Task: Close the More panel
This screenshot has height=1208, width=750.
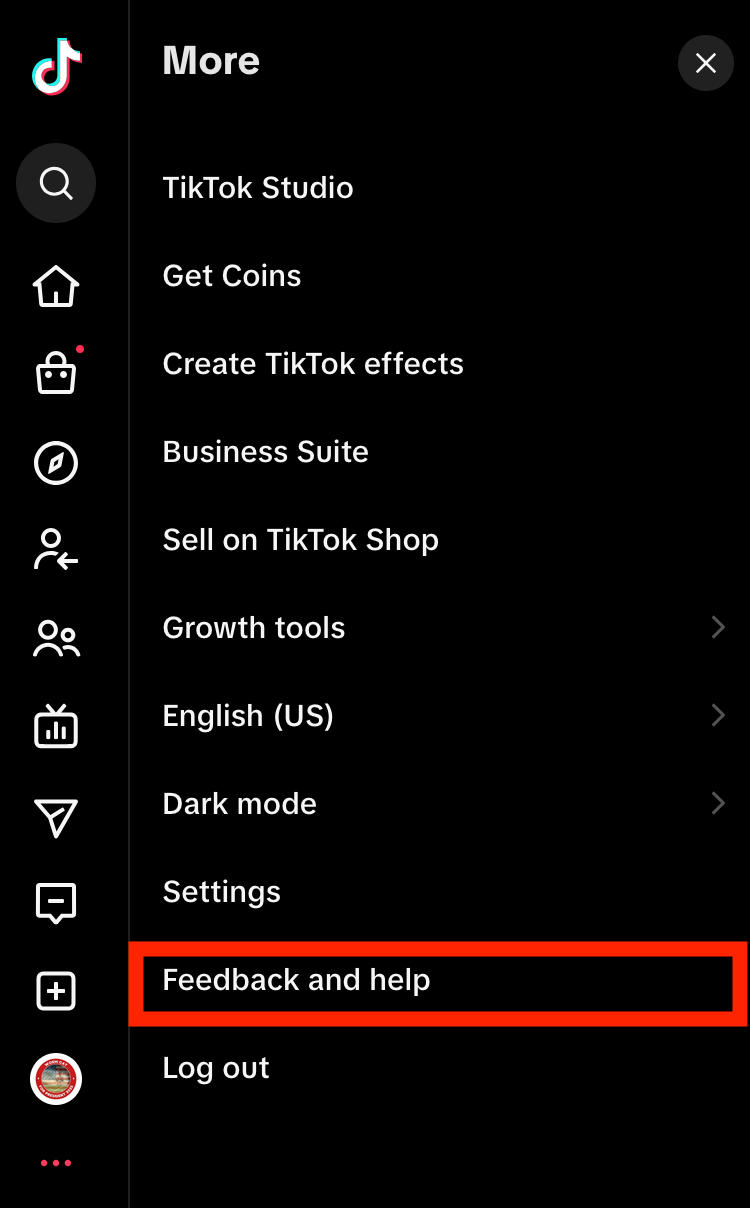Action: click(x=706, y=63)
